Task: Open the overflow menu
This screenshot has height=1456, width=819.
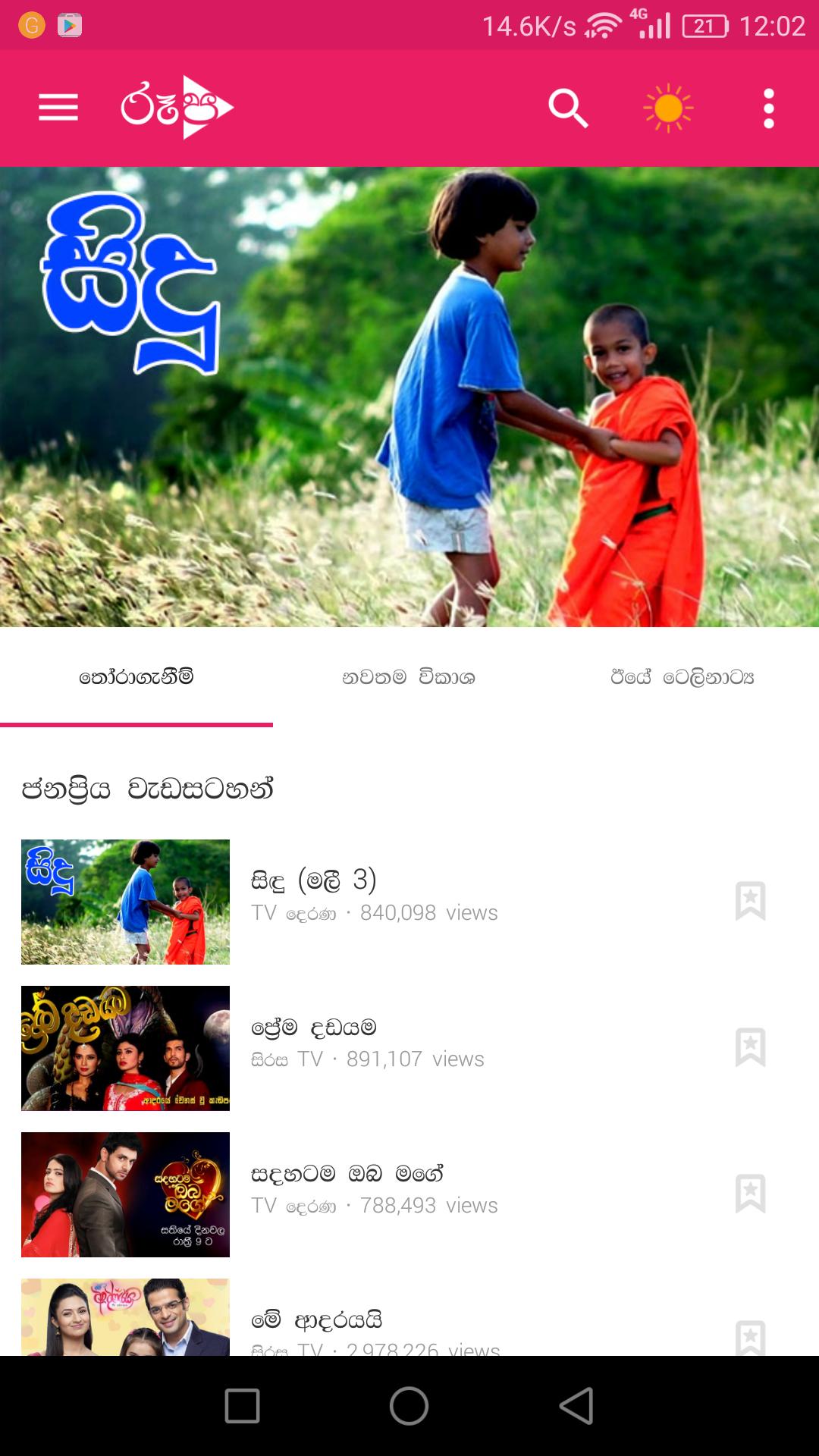Action: coord(768,108)
